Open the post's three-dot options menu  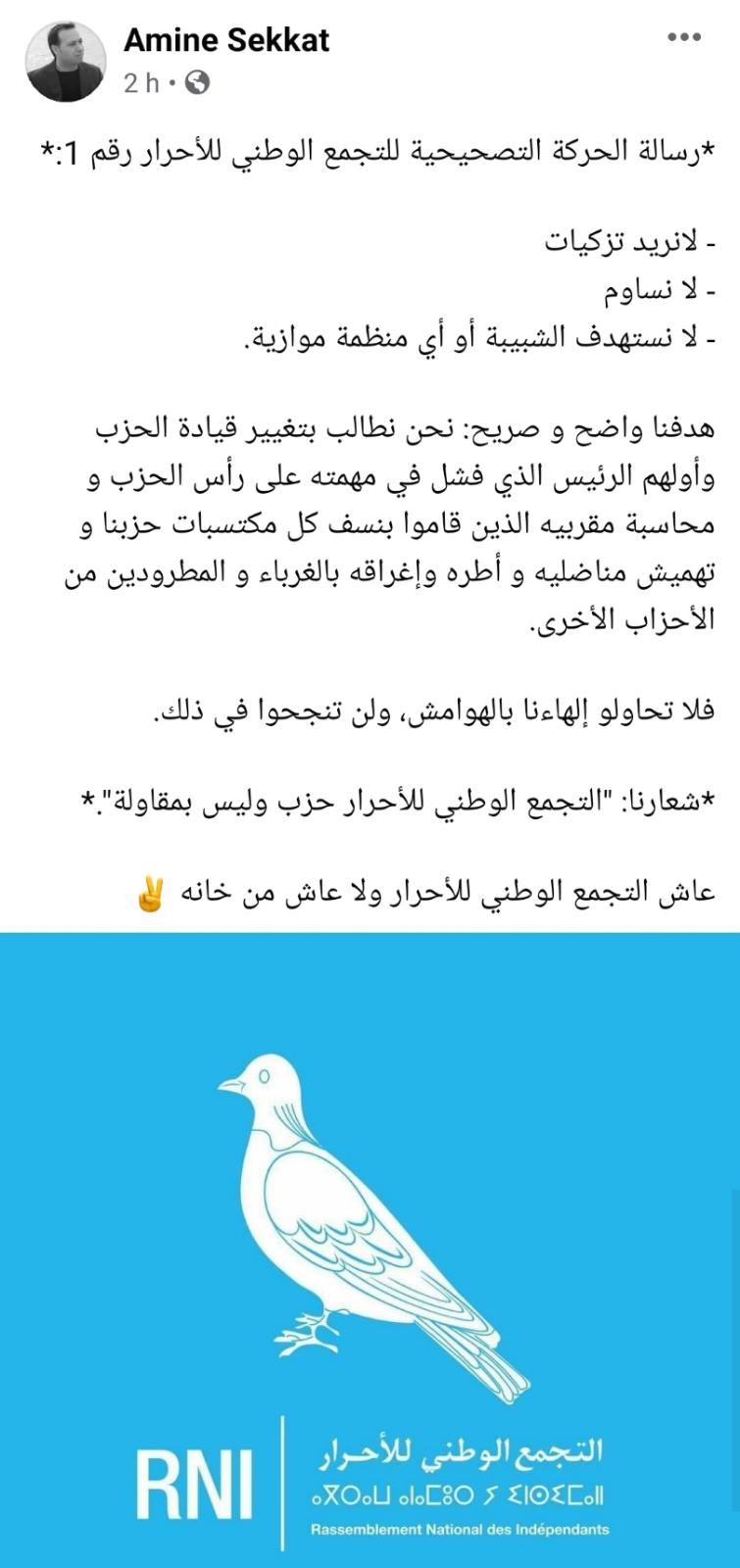pos(683,39)
